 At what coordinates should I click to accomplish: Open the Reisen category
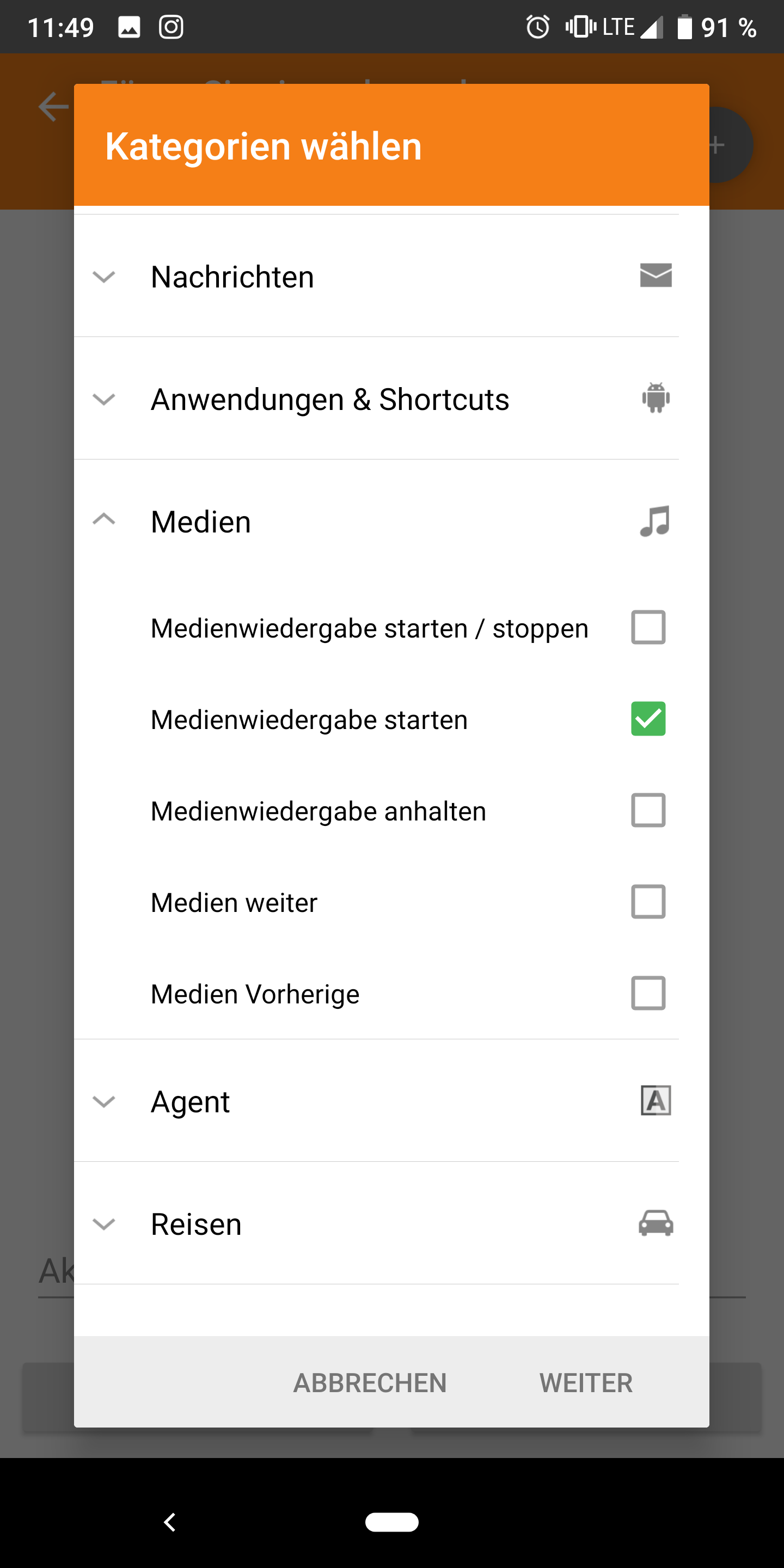[104, 1224]
